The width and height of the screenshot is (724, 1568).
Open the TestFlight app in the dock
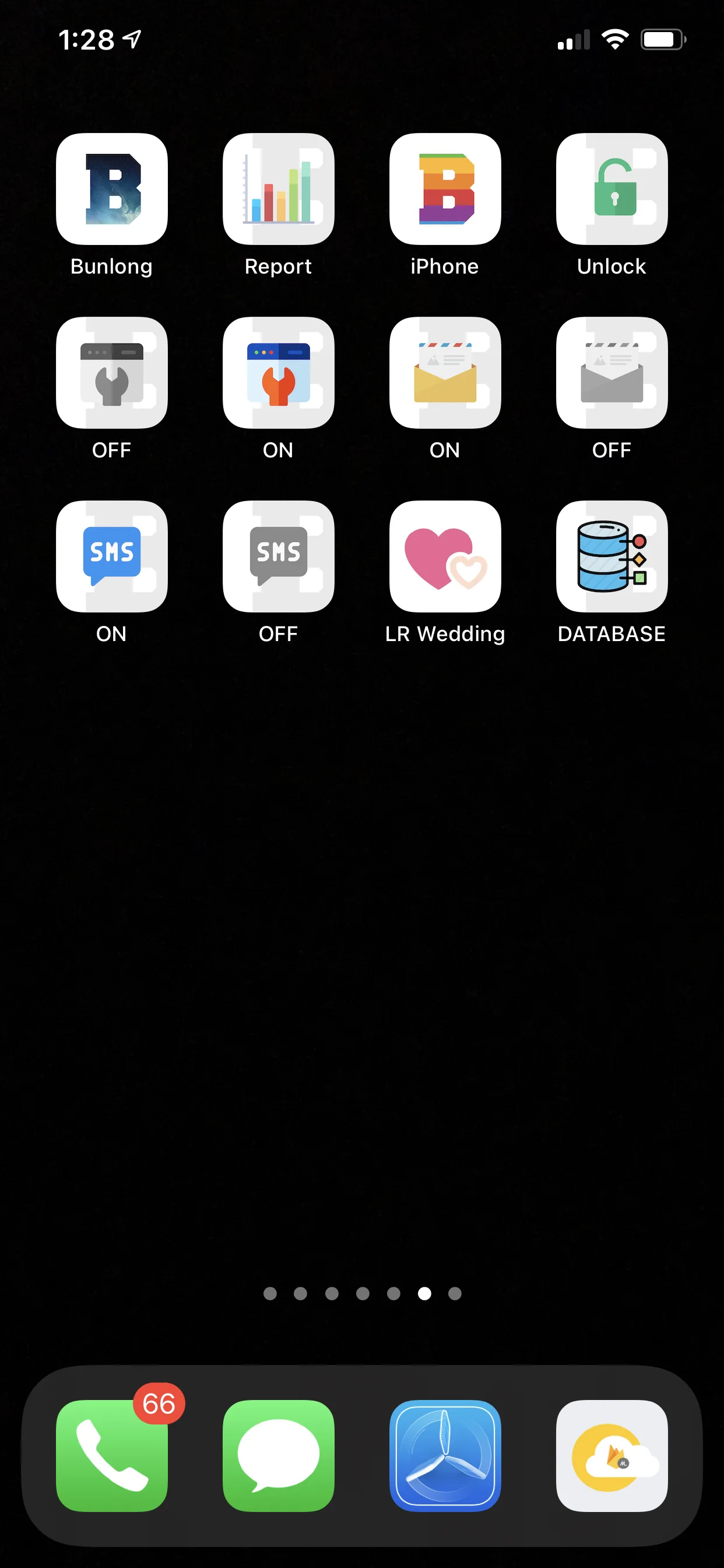point(445,1455)
